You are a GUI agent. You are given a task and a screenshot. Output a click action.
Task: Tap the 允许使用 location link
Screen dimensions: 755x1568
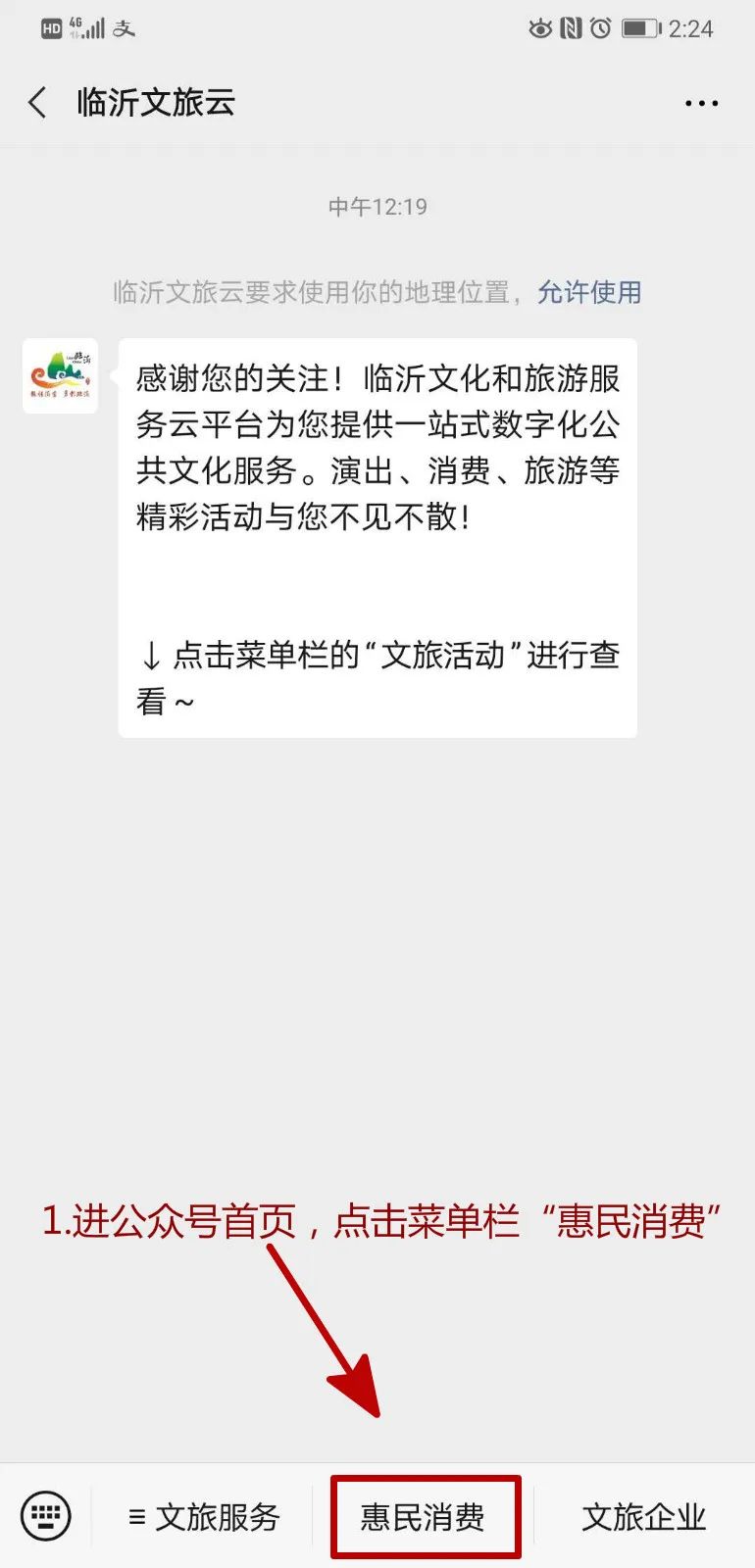click(589, 292)
